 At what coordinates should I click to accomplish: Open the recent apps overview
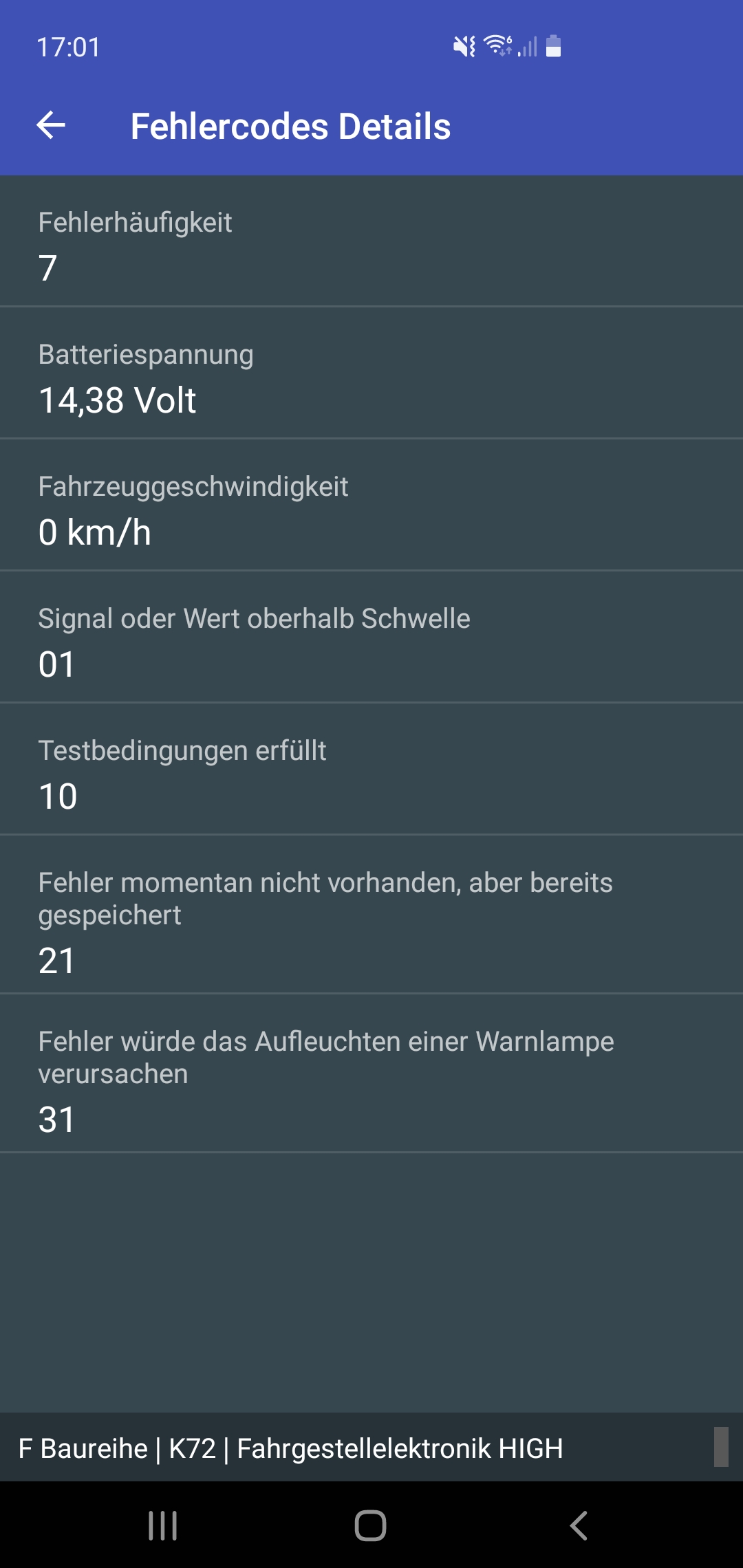(163, 1525)
